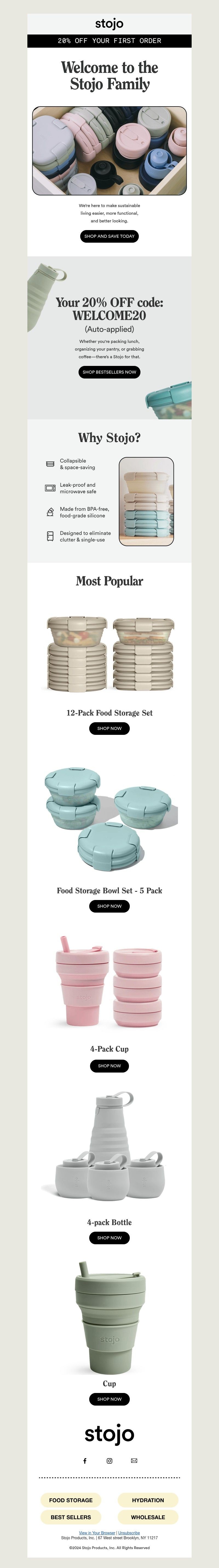Browse the Best Sellers category
219x1568 pixels.
[x=71, y=1517]
